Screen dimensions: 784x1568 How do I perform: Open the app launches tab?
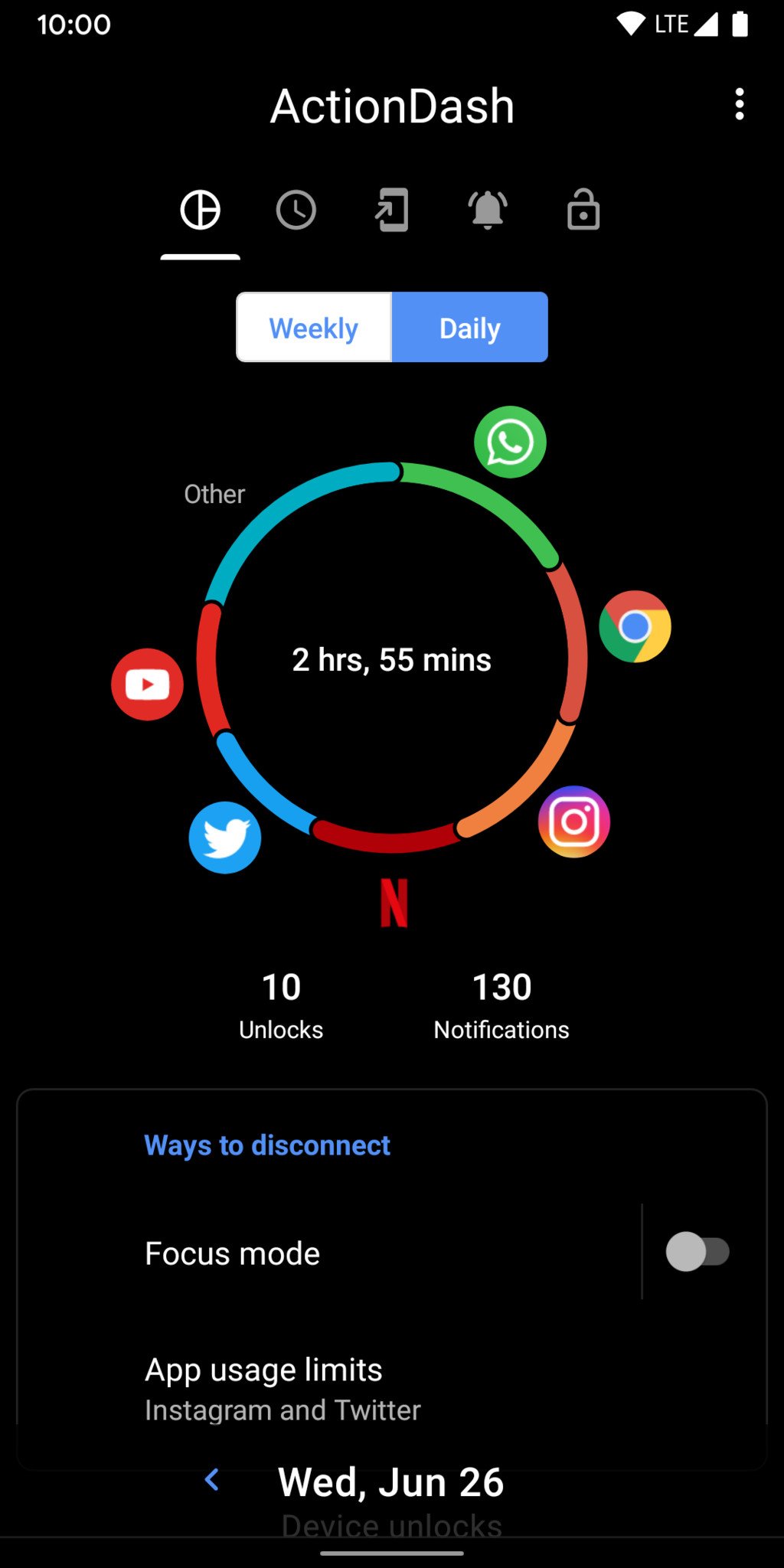(x=392, y=211)
